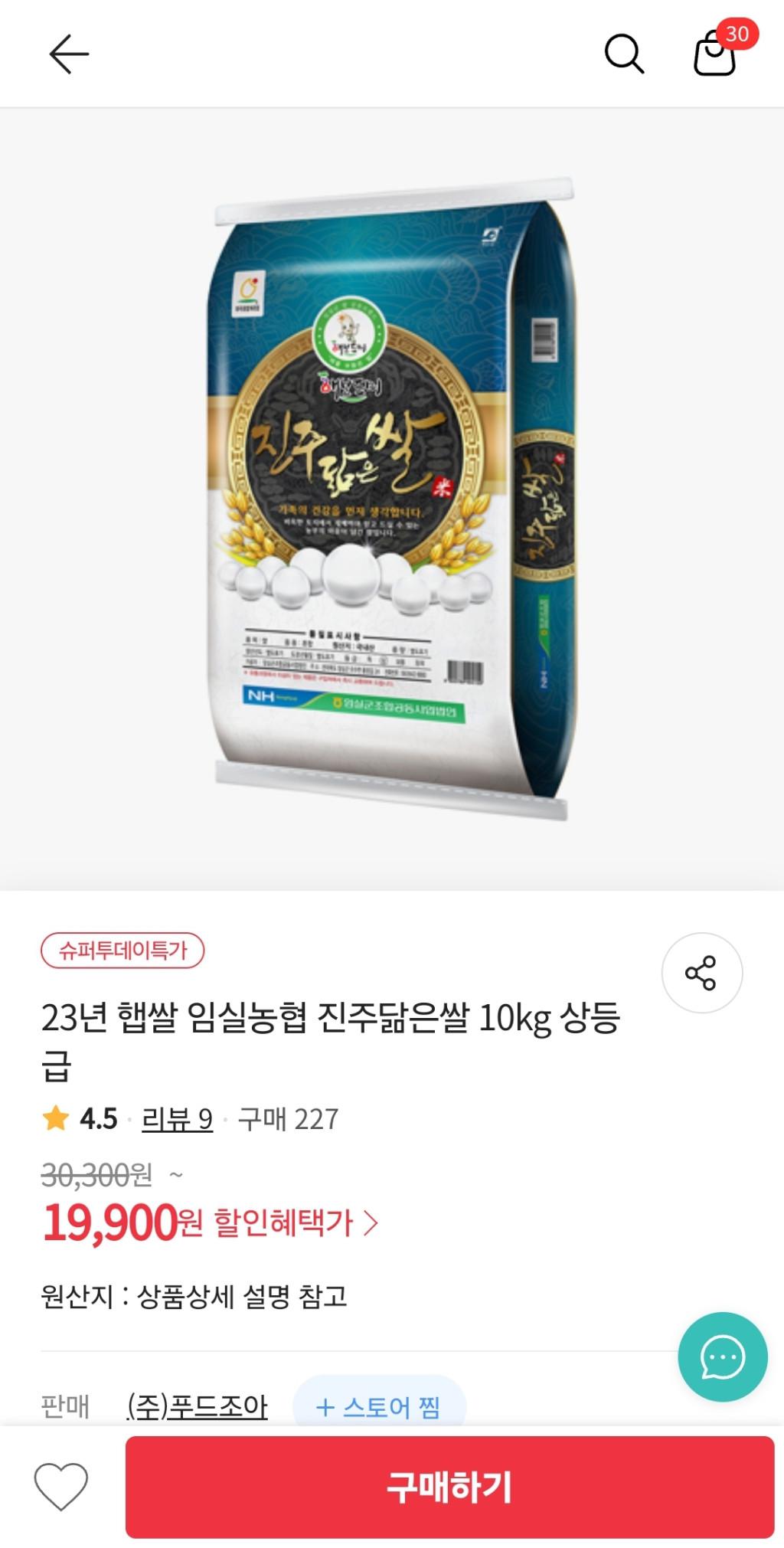The width and height of the screenshot is (784, 1548).
Task: Go back using the top arrow
Action: [x=69, y=54]
